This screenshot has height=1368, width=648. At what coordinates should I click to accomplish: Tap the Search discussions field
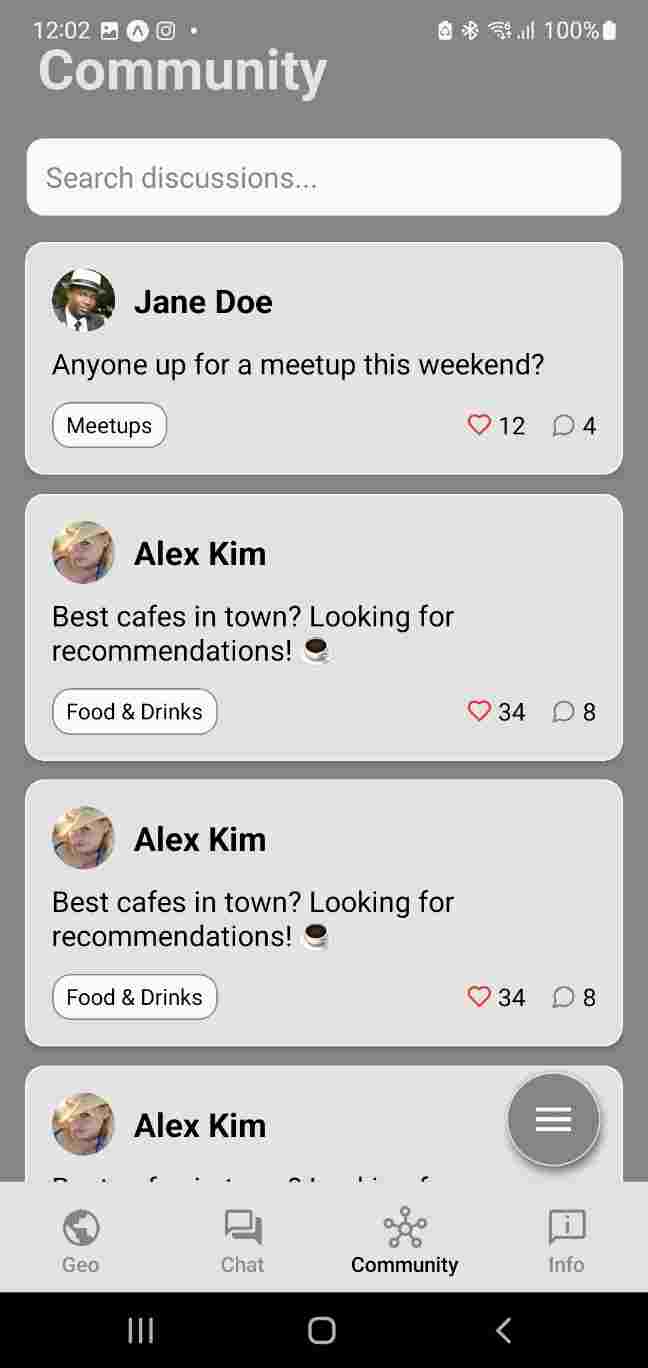(324, 177)
